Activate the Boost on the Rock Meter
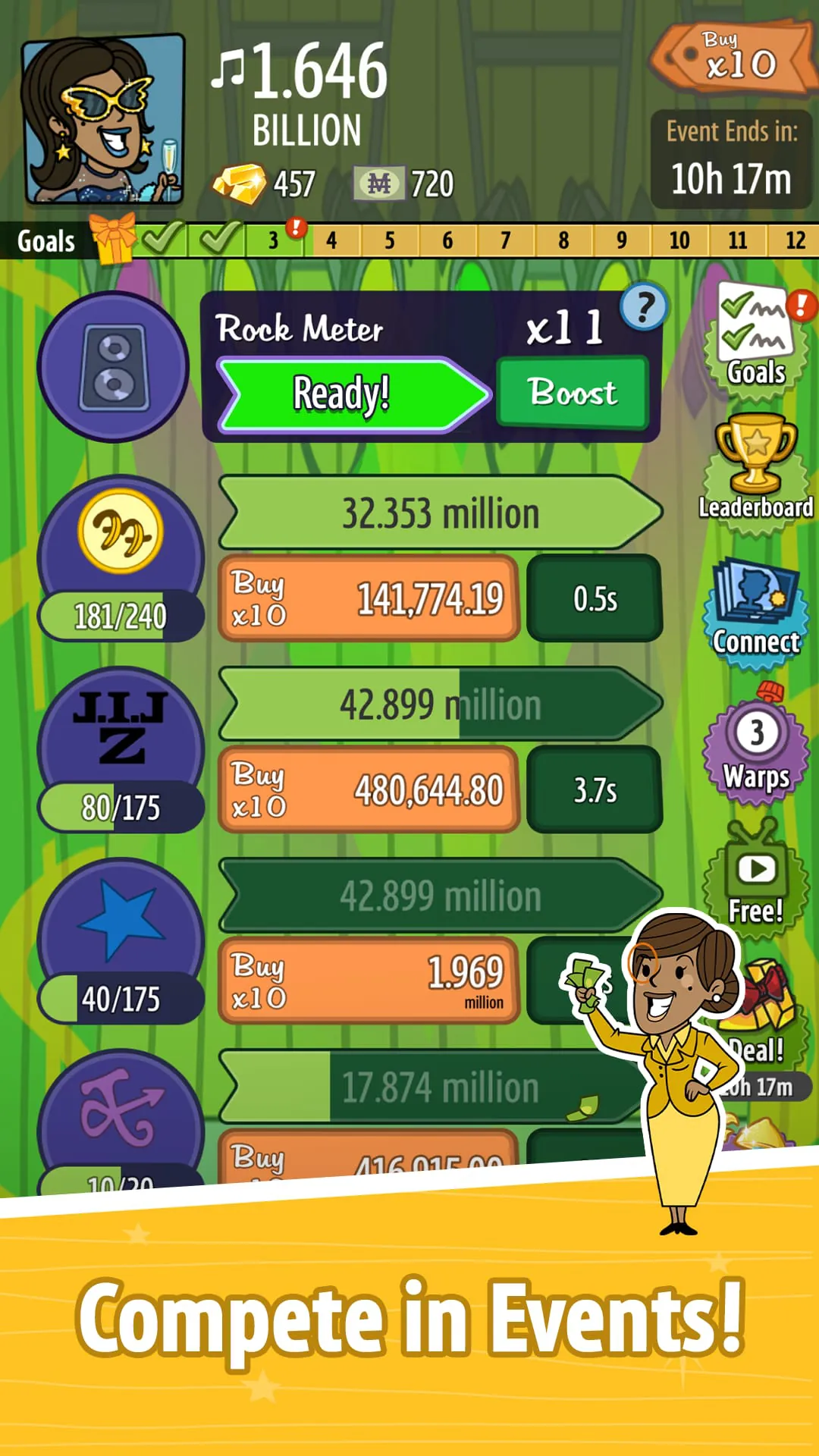 [x=573, y=393]
